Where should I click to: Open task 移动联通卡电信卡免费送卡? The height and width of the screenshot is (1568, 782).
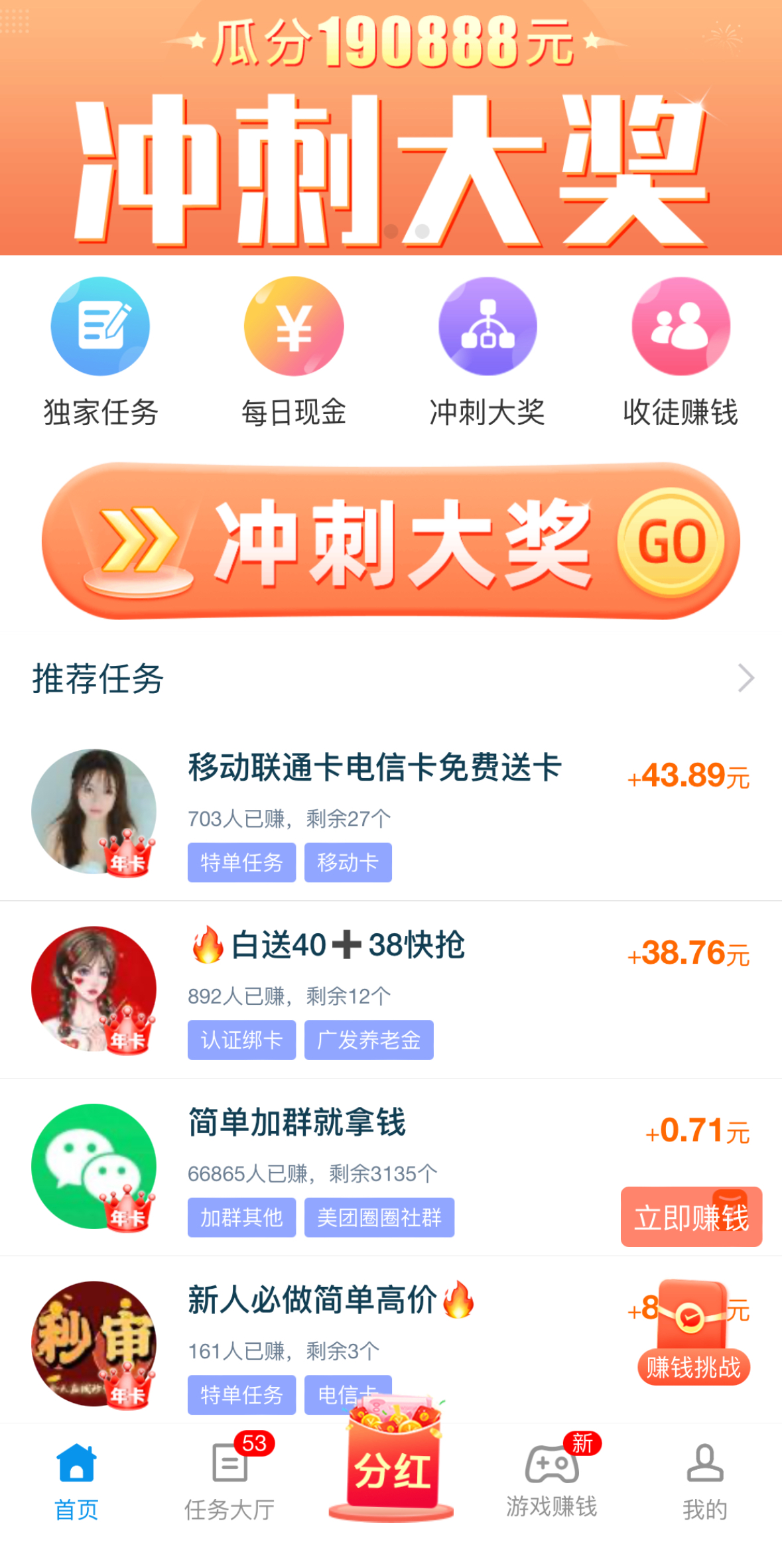375,768
